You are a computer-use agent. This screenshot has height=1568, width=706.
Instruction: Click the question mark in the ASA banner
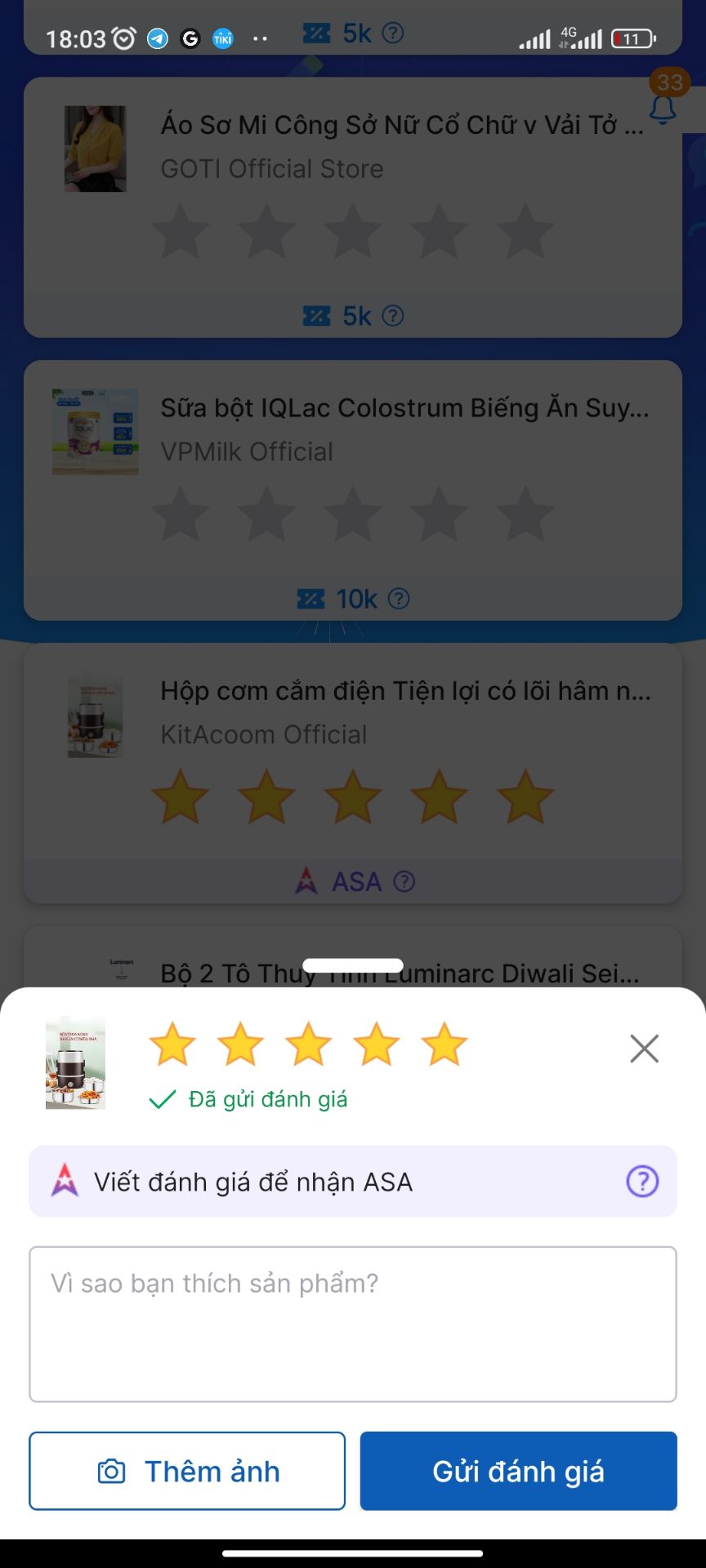click(642, 1181)
